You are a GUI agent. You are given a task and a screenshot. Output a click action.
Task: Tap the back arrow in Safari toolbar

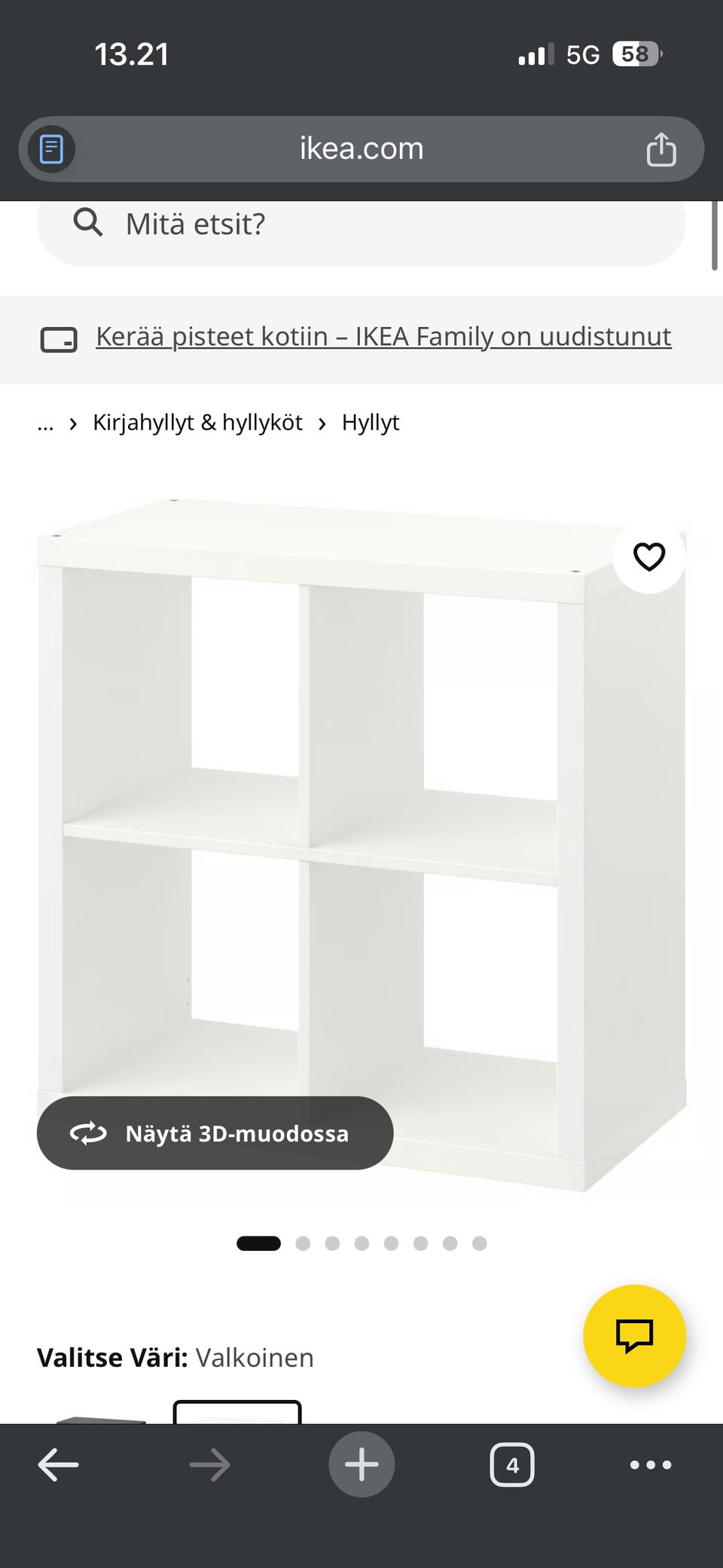(58, 1463)
